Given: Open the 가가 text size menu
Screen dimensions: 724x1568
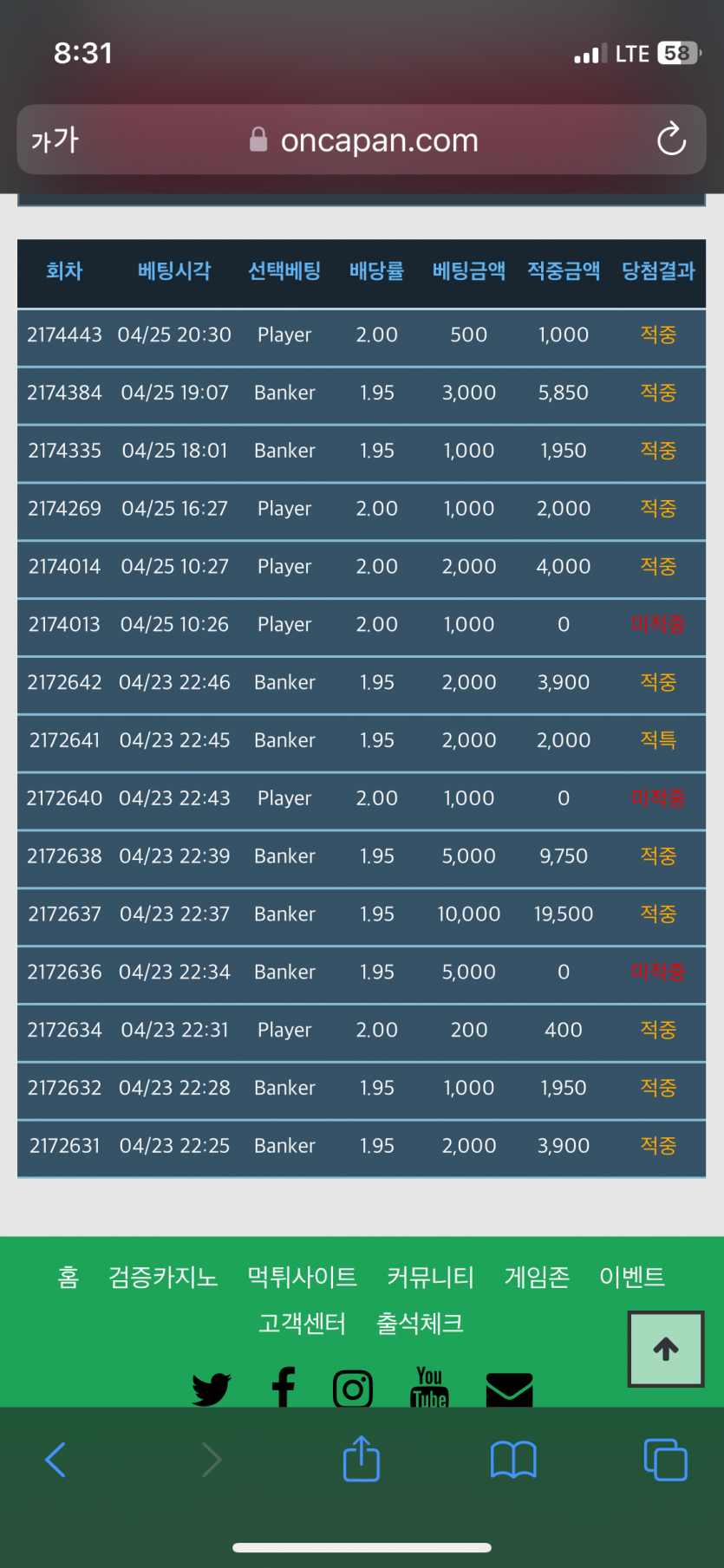Looking at the screenshot, I should coord(55,140).
